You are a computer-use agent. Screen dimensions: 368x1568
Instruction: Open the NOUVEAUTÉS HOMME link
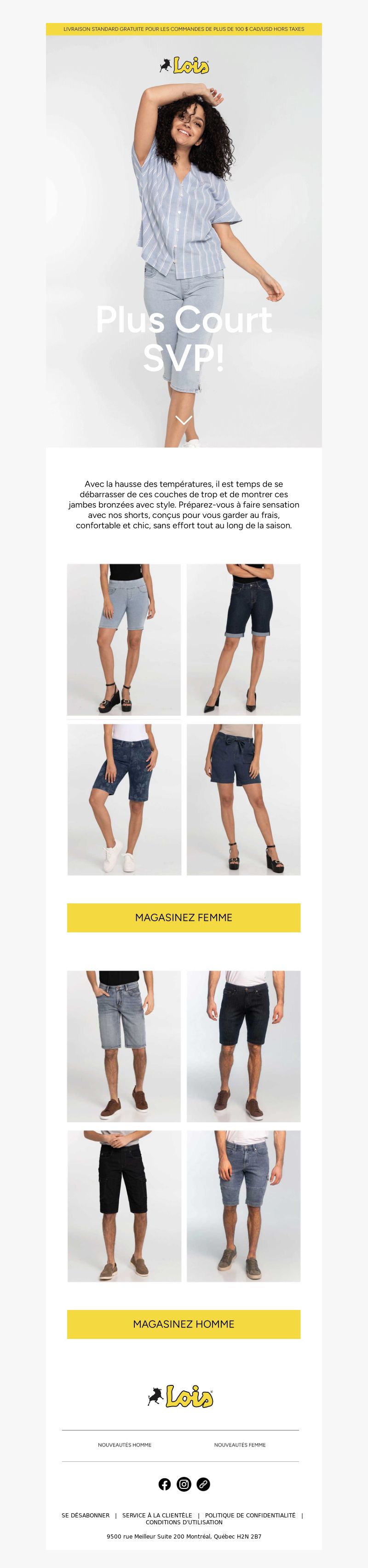pos(125,1444)
